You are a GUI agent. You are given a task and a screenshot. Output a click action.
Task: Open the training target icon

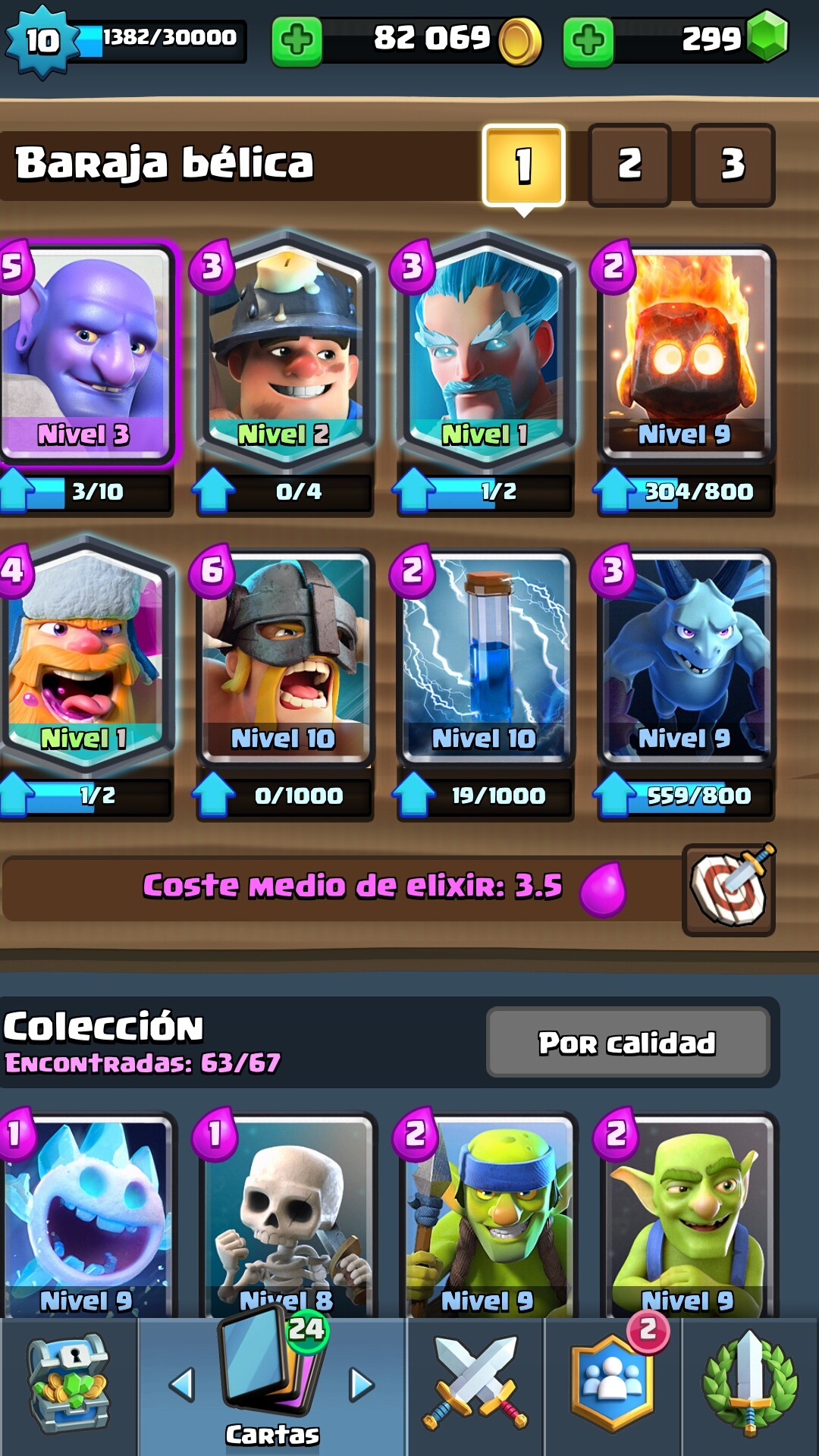pyautogui.click(x=729, y=889)
